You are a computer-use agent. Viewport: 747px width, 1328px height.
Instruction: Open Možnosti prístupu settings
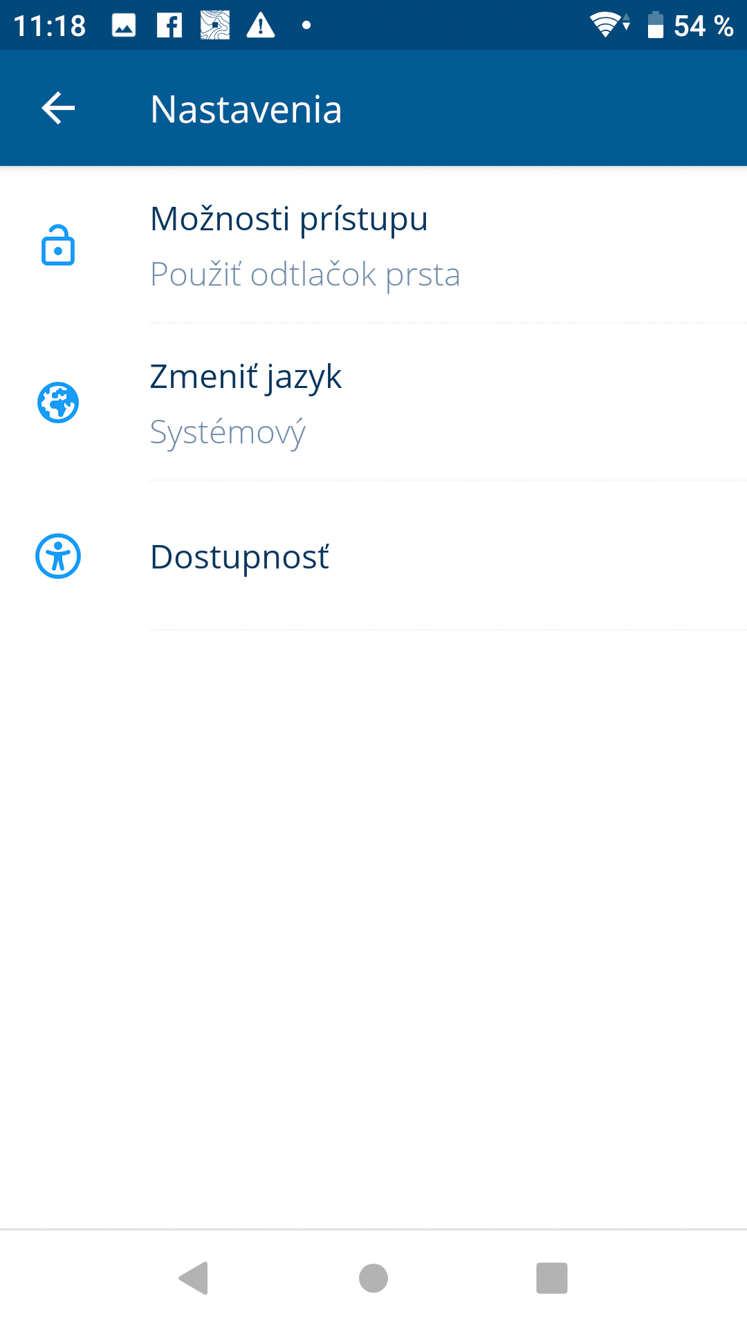click(x=373, y=245)
